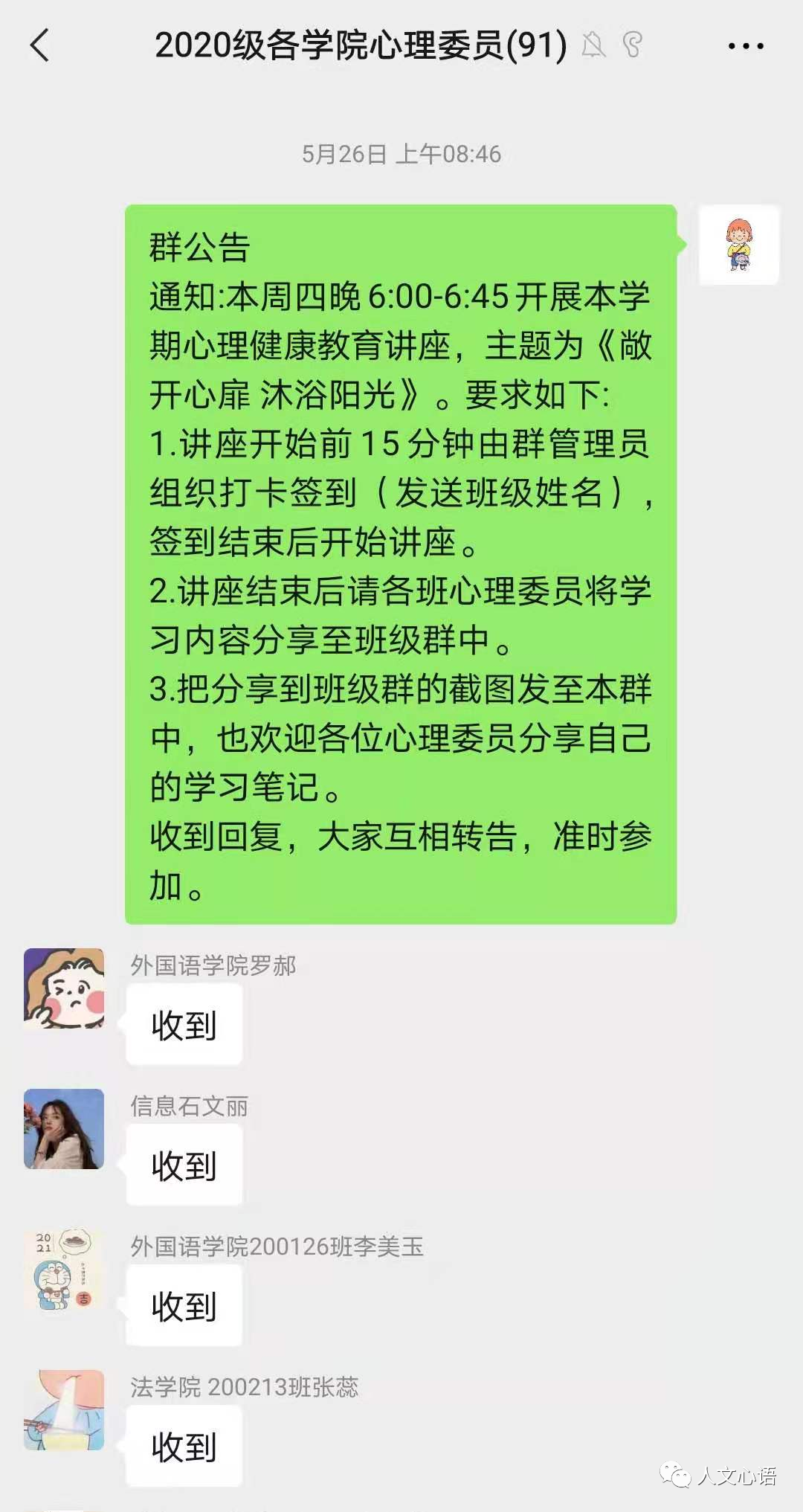Tap 法学院 200213班张蕊's avatar
Screen dimensions: 803x1512
64,1410
